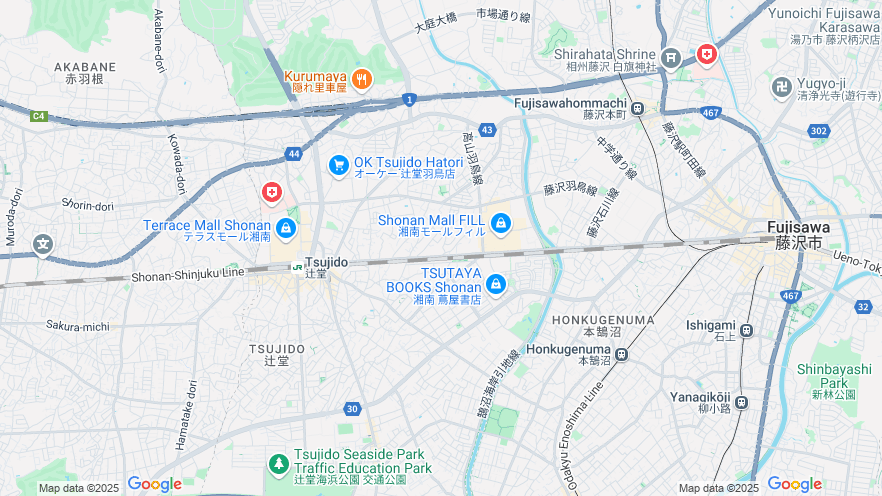Select the Ishigami station icon
The width and height of the screenshot is (882, 496).
click(746, 329)
